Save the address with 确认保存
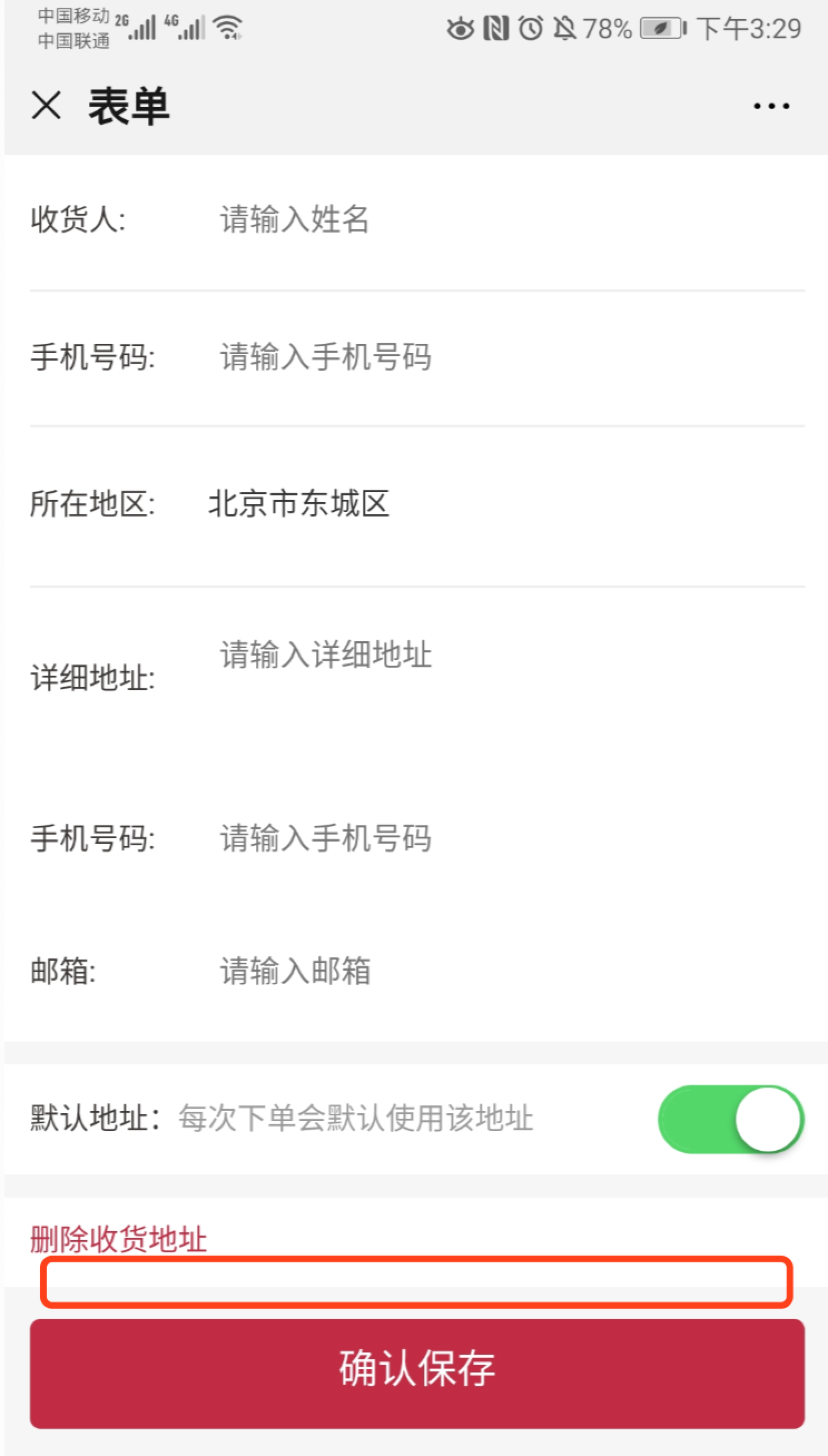 417,1373
